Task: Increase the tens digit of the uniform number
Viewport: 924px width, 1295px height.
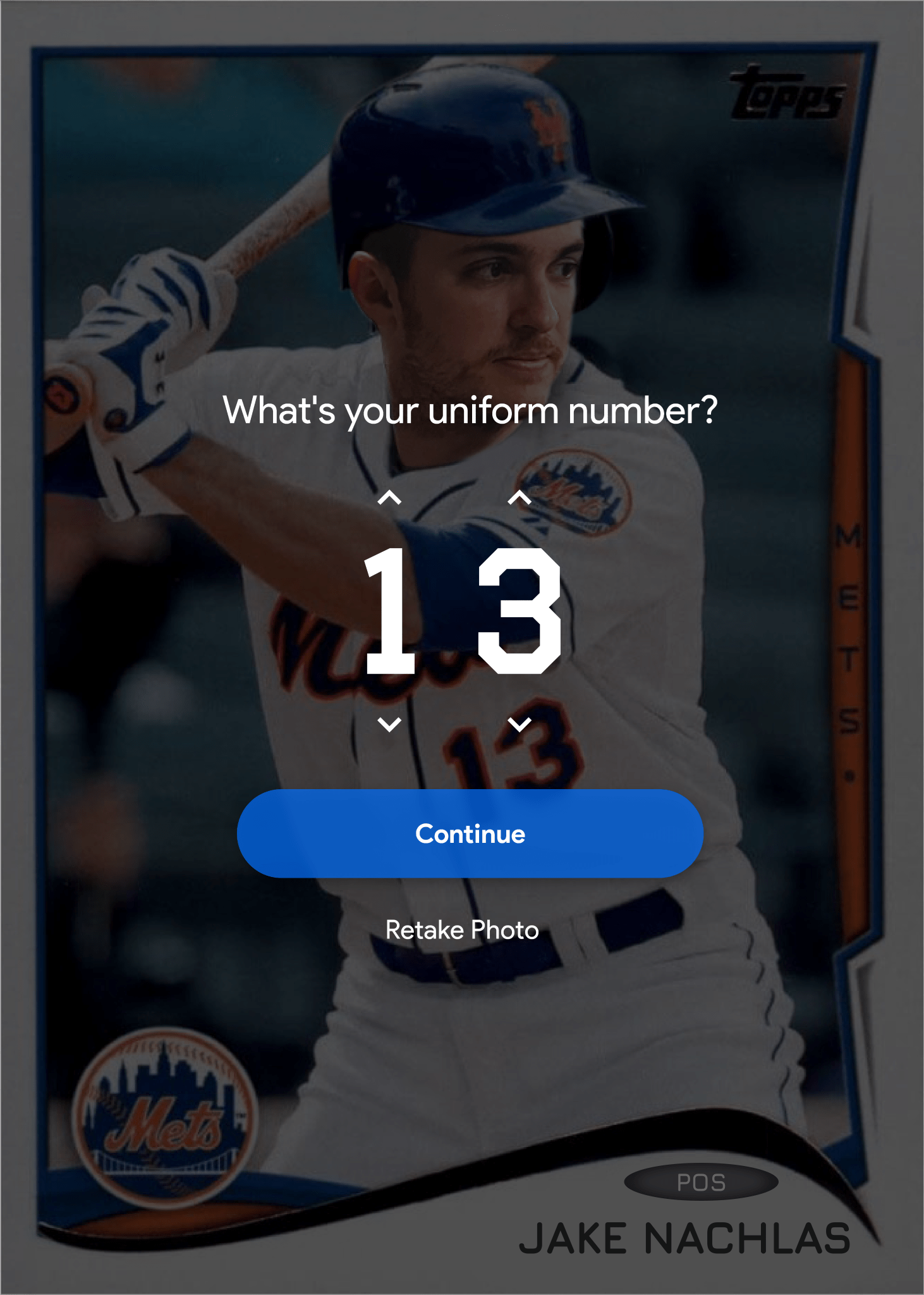Action: (x=389, y=498)
